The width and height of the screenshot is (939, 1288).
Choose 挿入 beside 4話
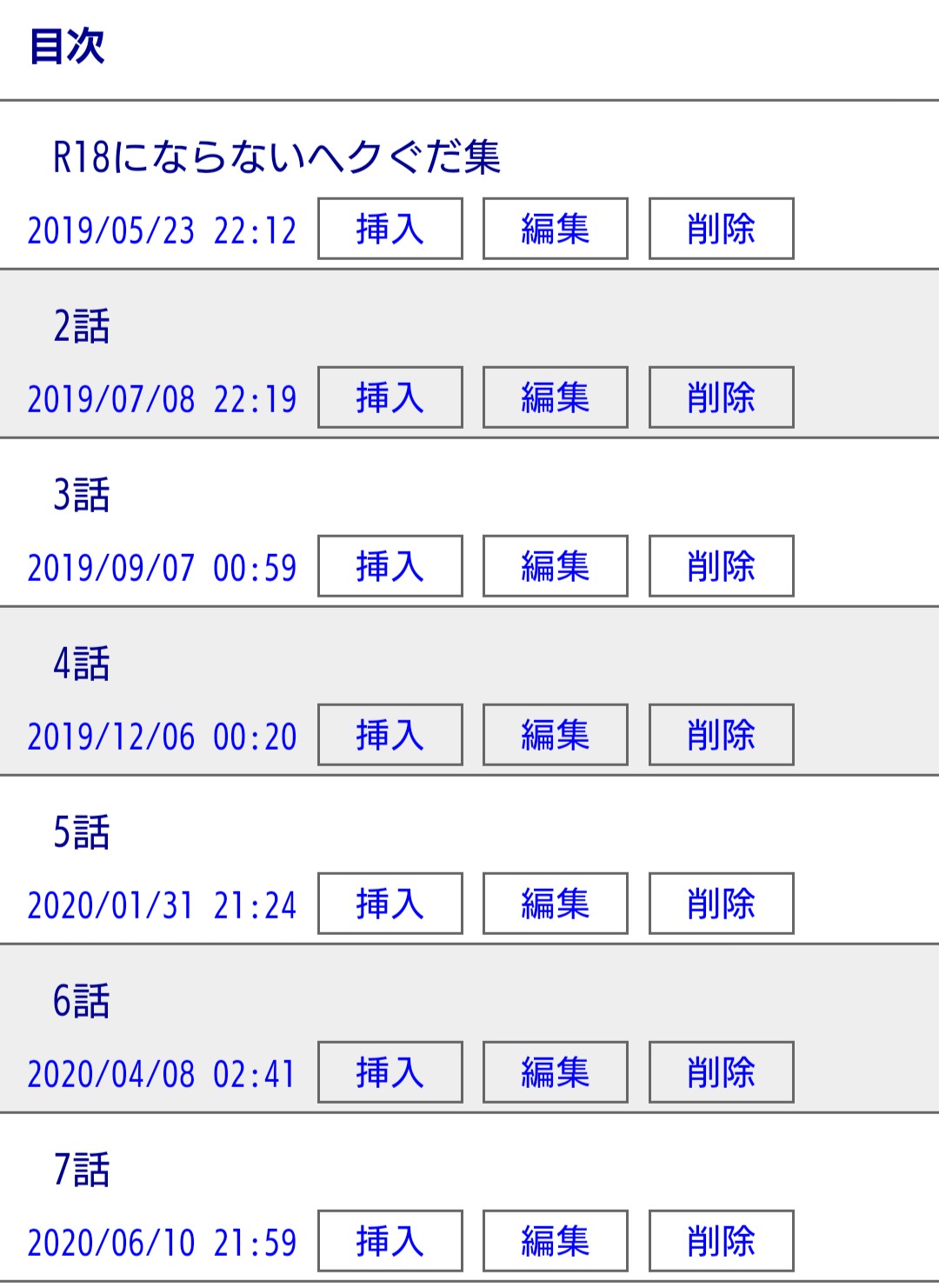pos(390,735)
